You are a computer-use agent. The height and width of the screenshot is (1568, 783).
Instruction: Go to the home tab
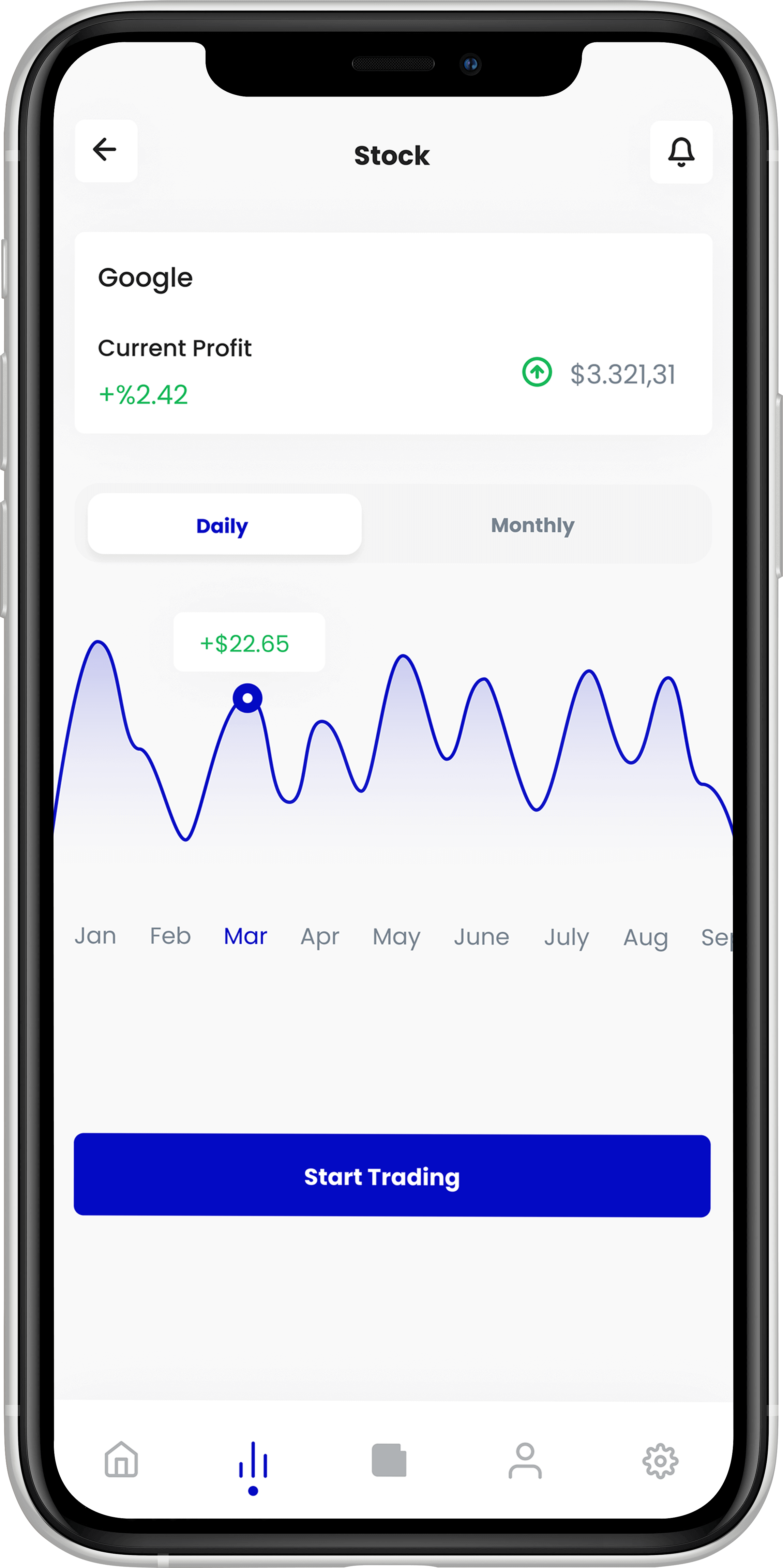122,1460
